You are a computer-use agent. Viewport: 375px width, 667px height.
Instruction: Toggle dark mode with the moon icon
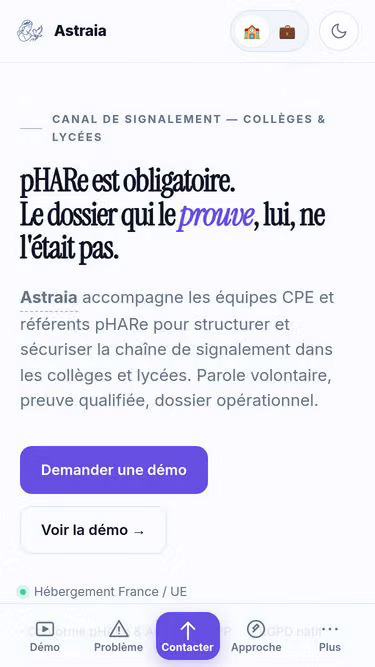pos(339,31)
